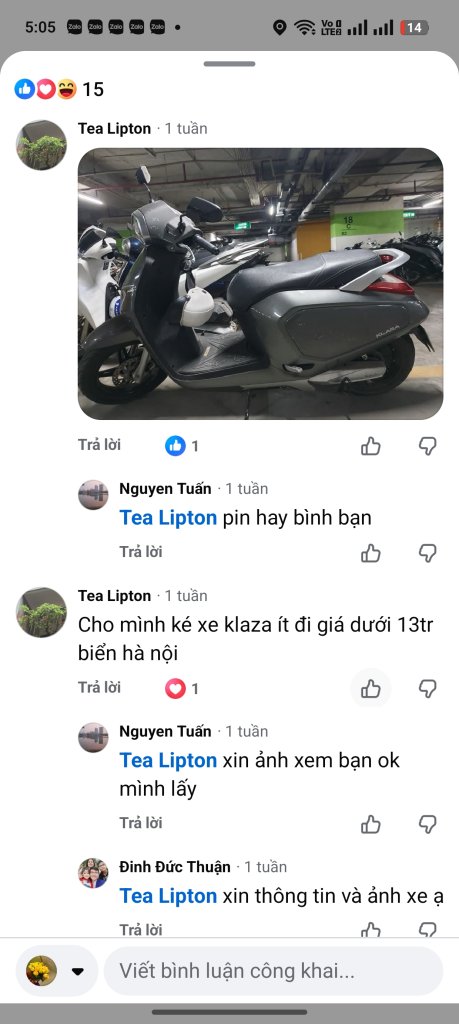459x1024 pixels.
Task: Like Tea Lipton's scooter photo comment
Action: coord(371,446)
